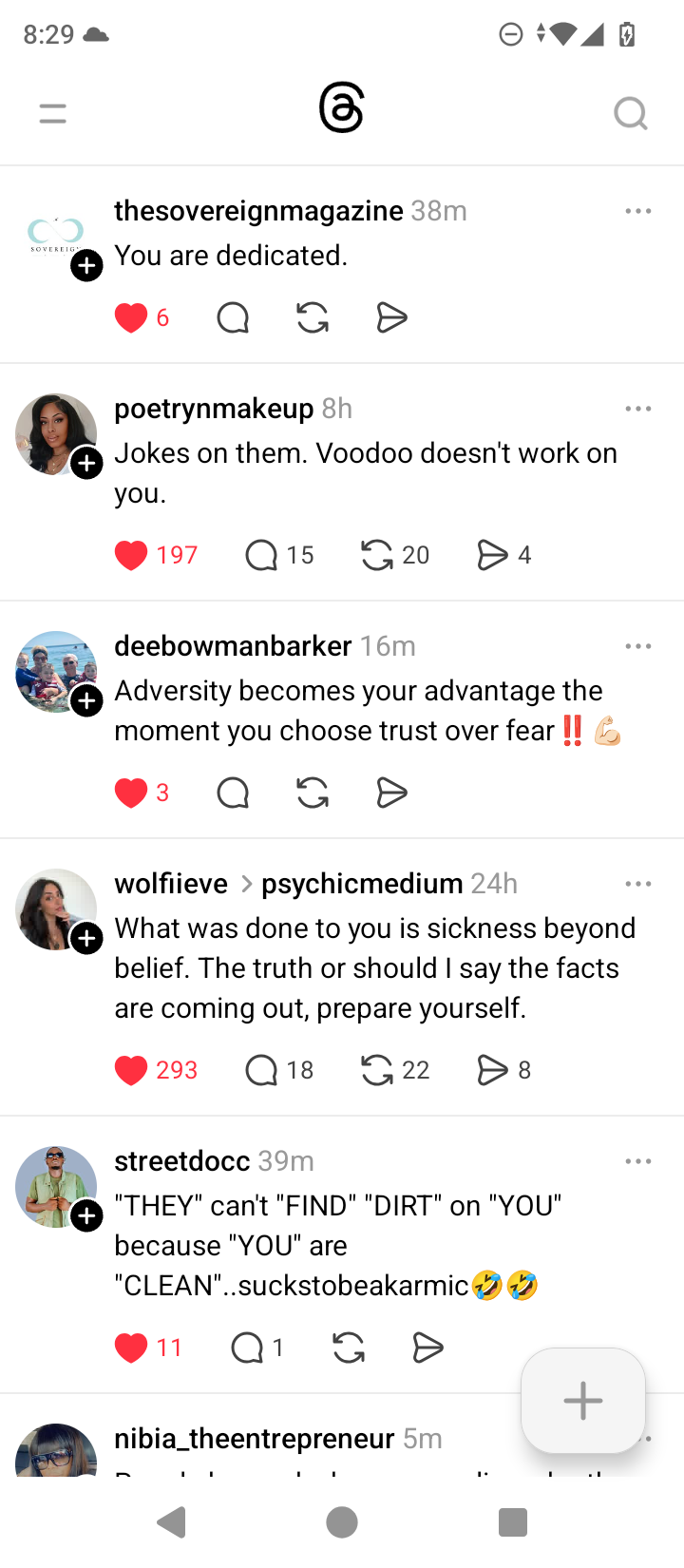The height and width of the screenshot is (1568, 684).
Task: Repost streetdocc's thread
Action: [x=349, y=1348]
